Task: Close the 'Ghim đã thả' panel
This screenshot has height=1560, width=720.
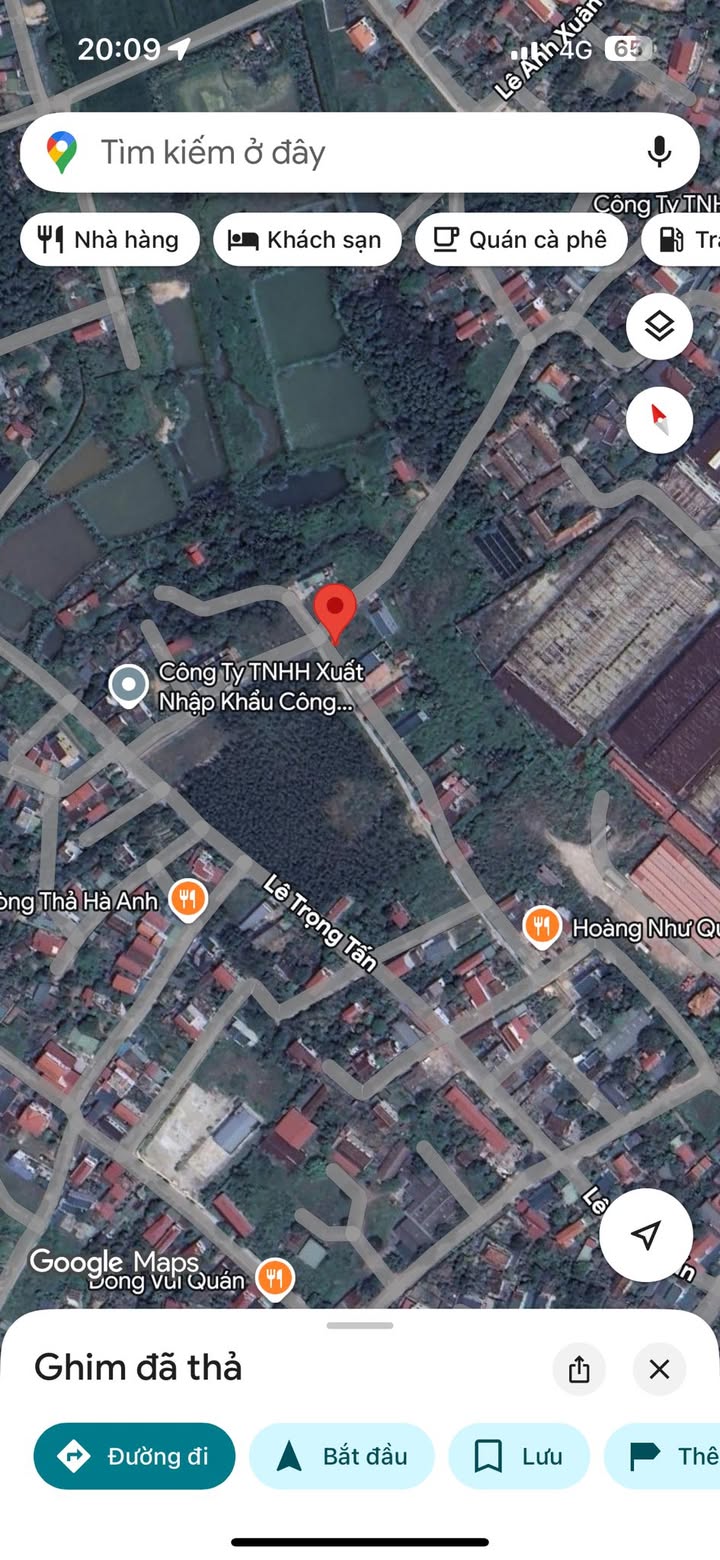Action: coord(659,1369)
